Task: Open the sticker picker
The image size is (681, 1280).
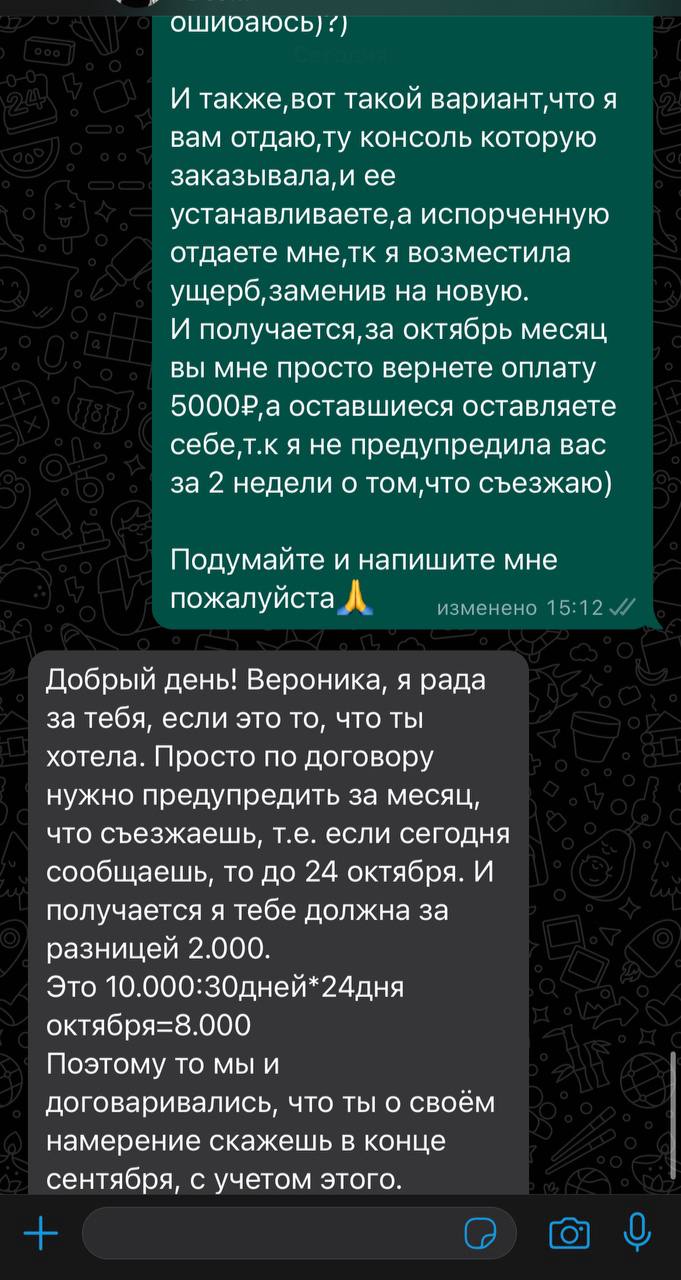Action: 481,1234
